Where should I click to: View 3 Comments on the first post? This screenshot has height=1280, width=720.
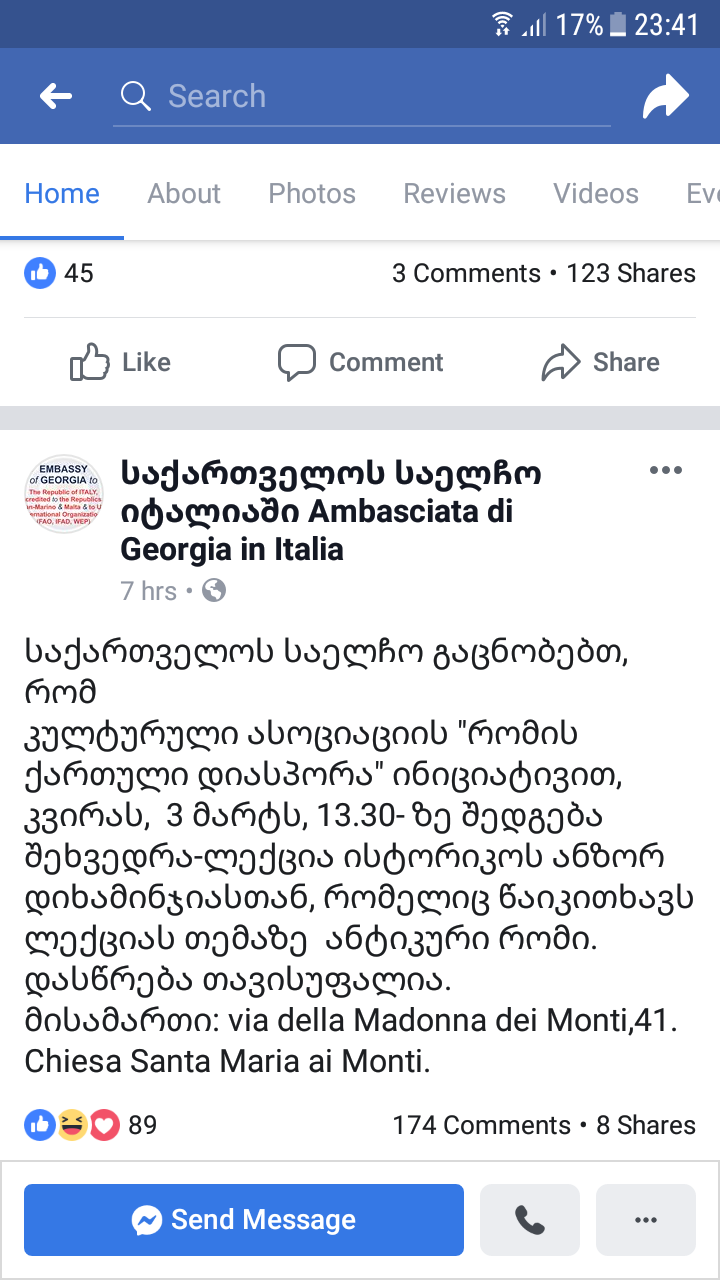click(x=466, y=273)
